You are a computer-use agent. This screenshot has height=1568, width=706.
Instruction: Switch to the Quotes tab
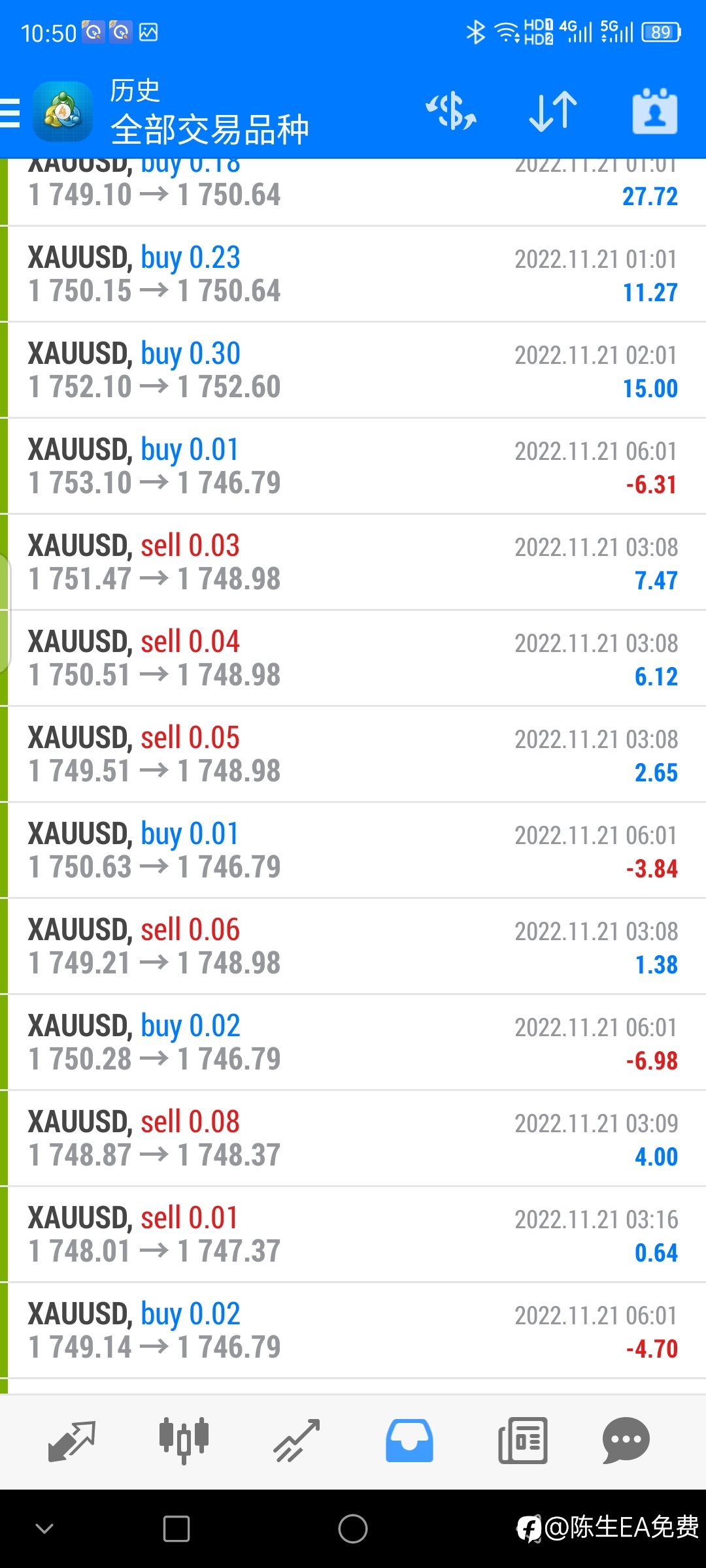pyautogui.click(x=72, y=1441)
